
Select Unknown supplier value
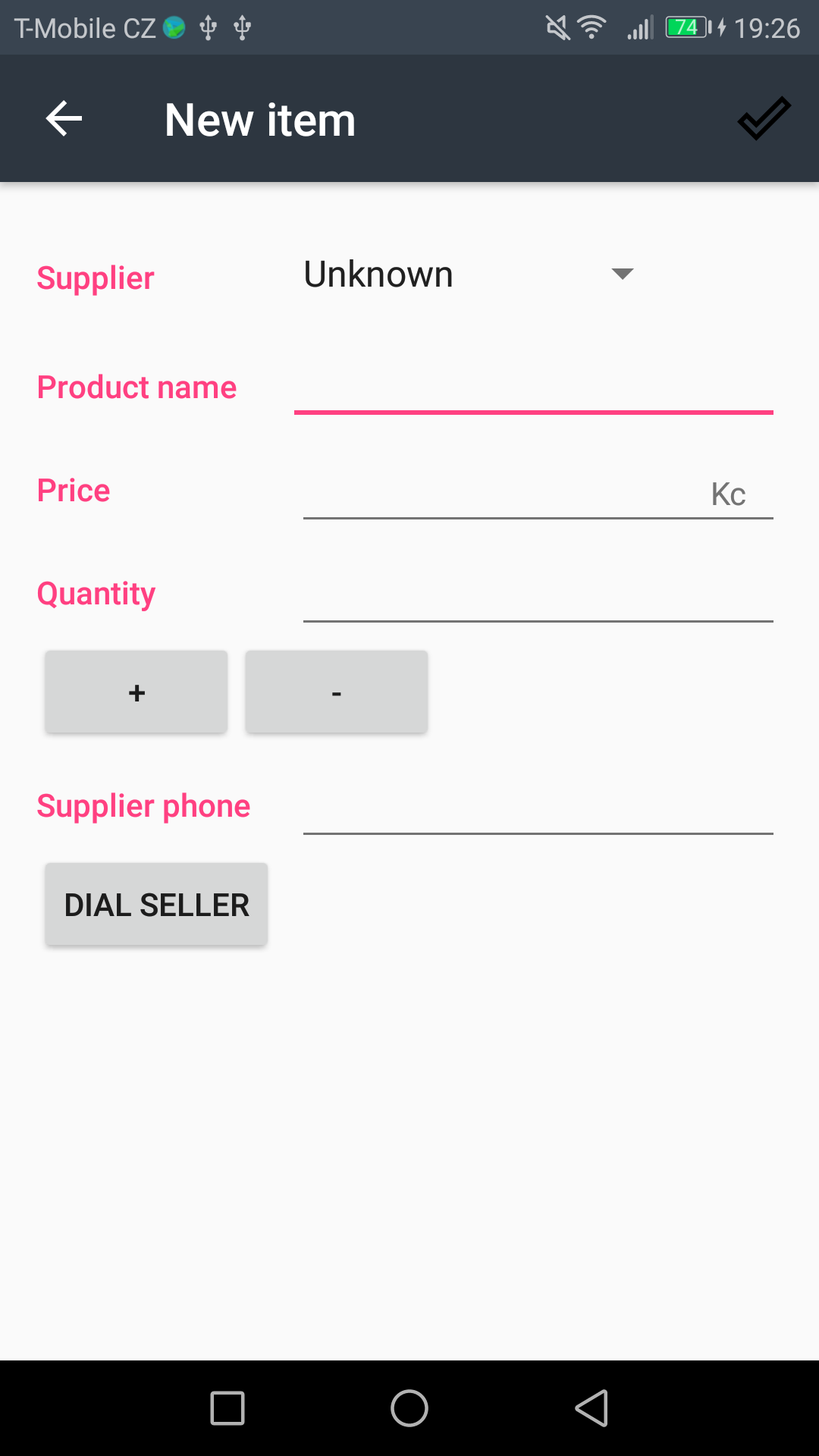[378, 275]
